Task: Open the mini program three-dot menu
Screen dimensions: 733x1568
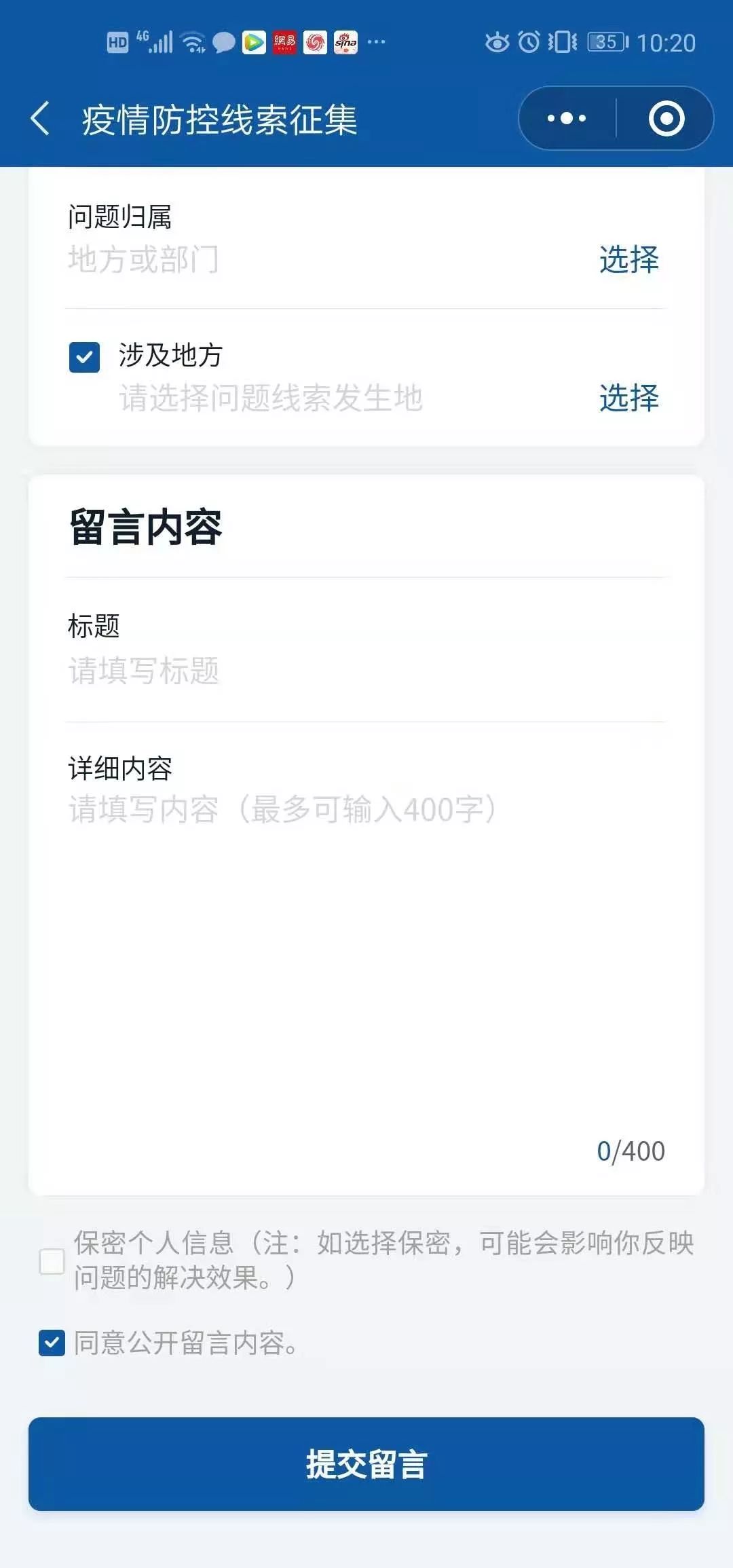Action: 567,119
